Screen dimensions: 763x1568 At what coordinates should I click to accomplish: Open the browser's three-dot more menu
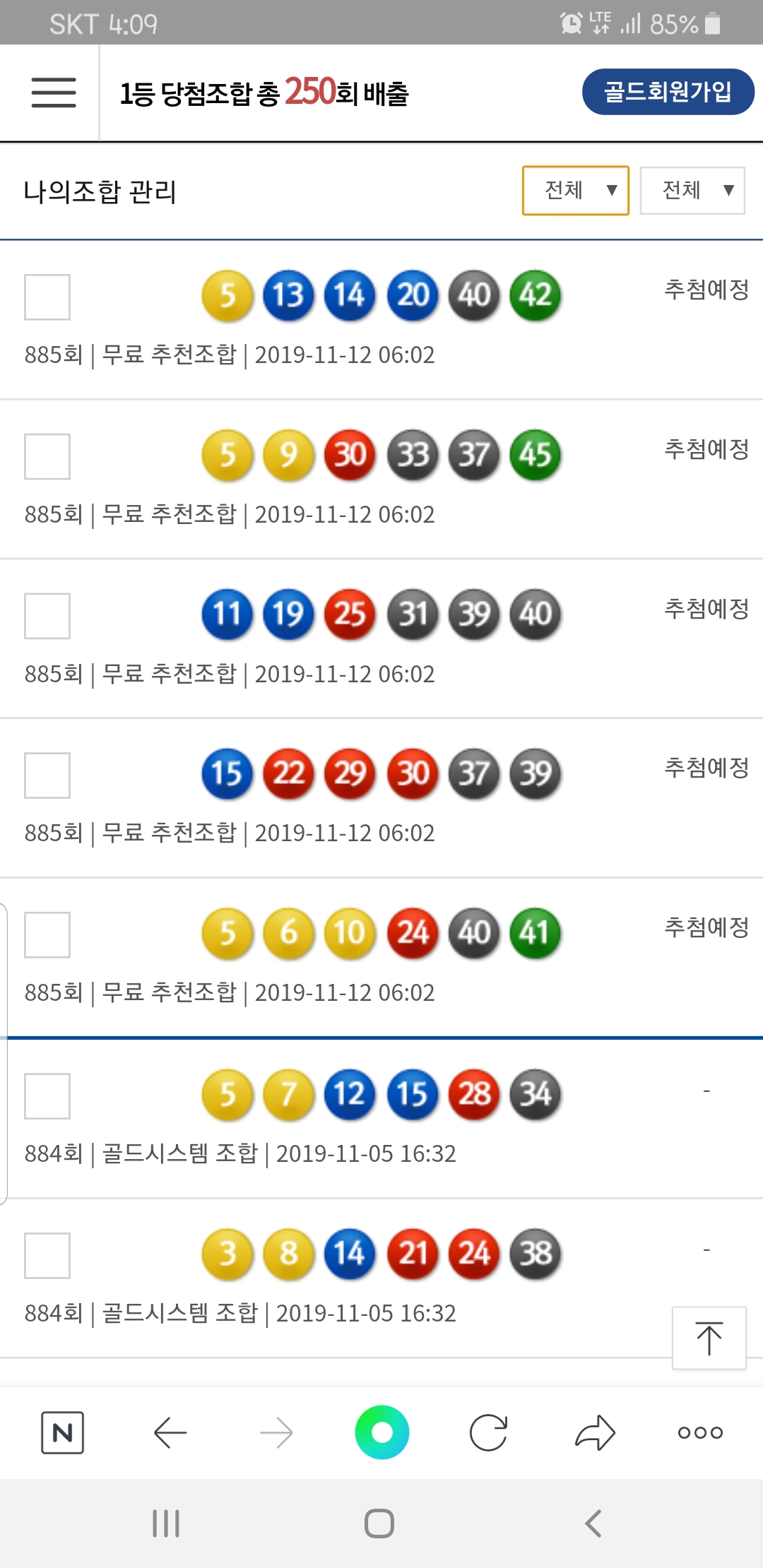pos(700,1433)
